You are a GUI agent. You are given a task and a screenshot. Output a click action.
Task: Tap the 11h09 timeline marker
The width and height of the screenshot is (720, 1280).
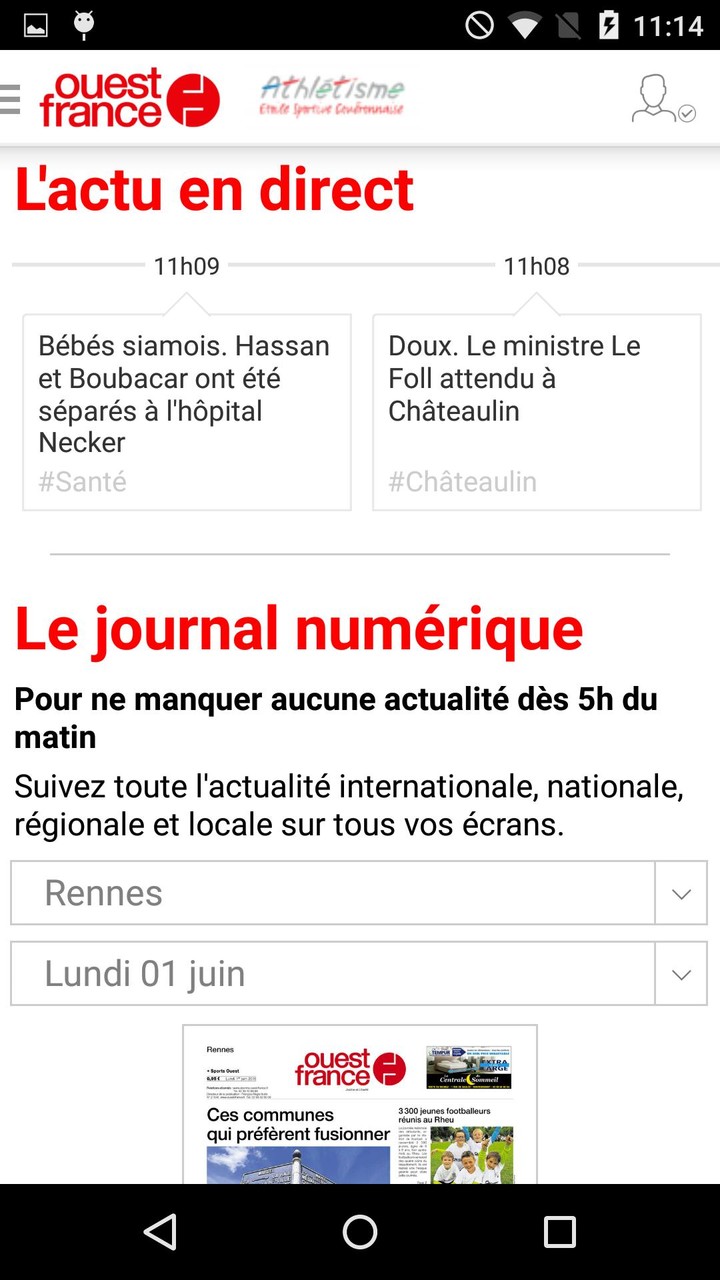click(x=186, y=266)
